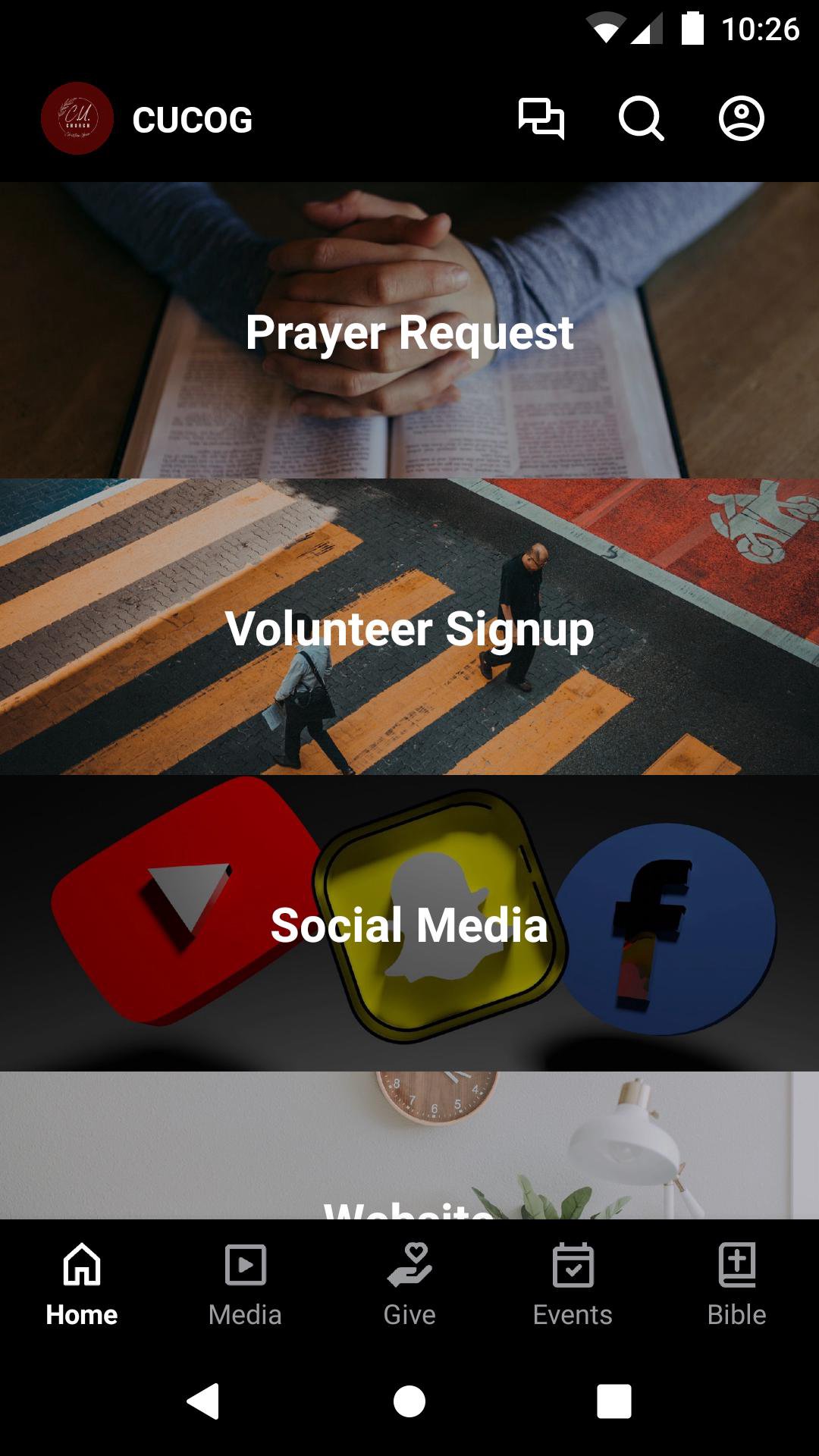Go to the Give tab
The image size is (819, 1456).
tap(409, 1285)
